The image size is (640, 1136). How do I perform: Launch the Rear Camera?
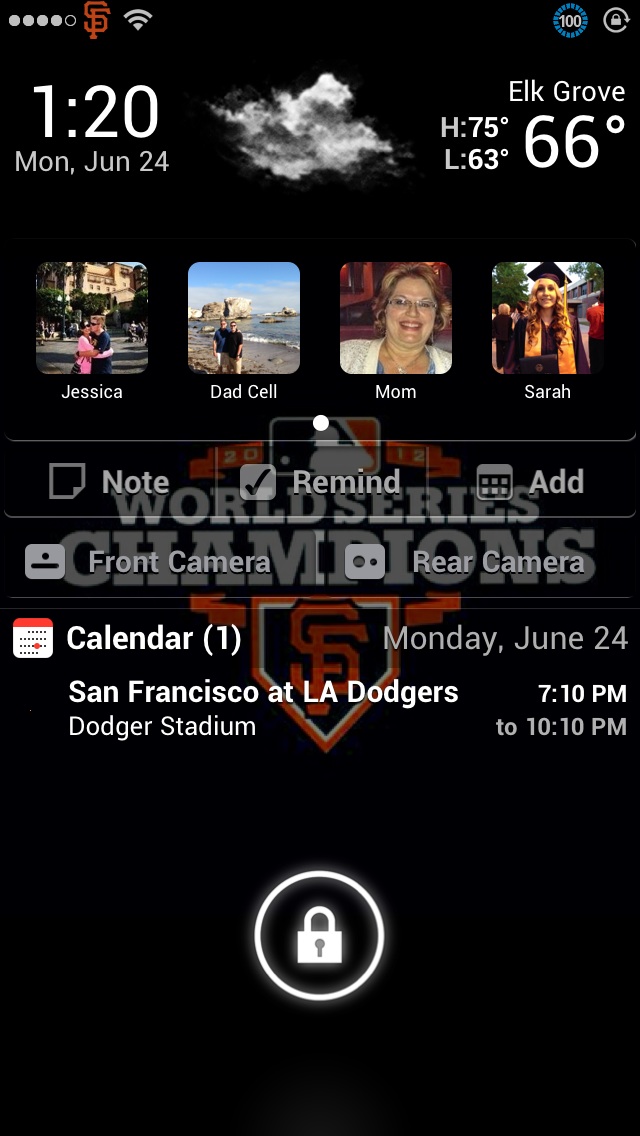point(464,562)
